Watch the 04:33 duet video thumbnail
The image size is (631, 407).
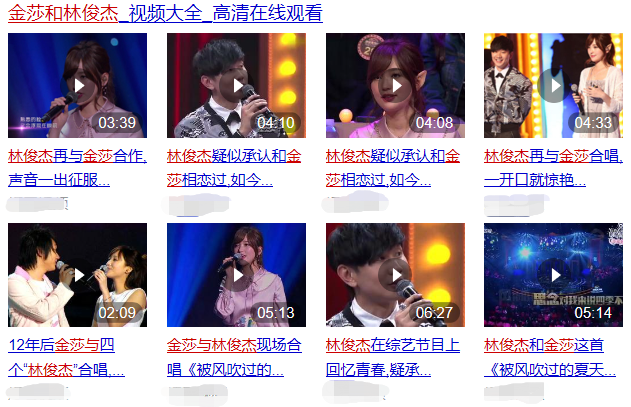pos(553,85)
